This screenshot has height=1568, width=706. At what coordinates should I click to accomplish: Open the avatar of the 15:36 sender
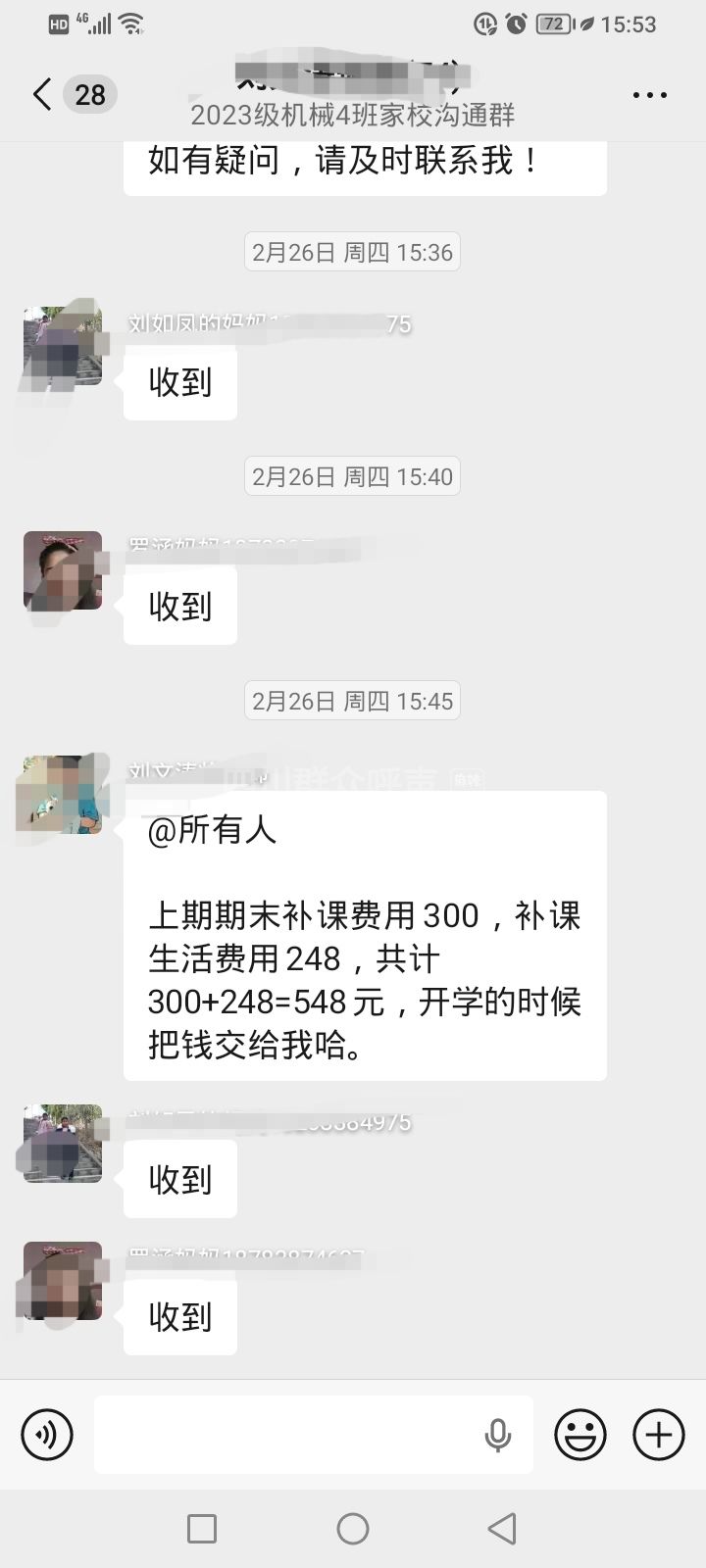click(63, 346)
